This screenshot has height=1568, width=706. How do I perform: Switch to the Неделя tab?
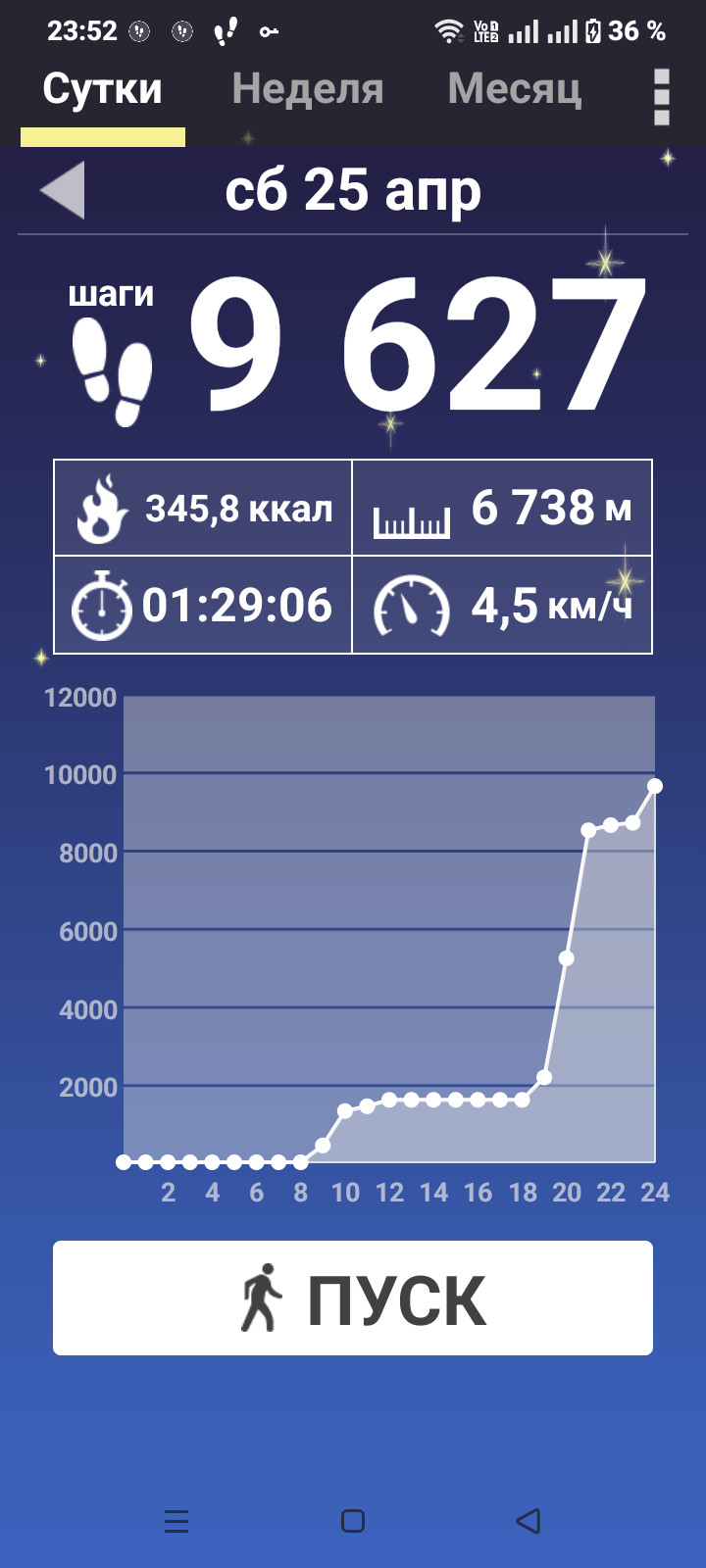(308, 90)
